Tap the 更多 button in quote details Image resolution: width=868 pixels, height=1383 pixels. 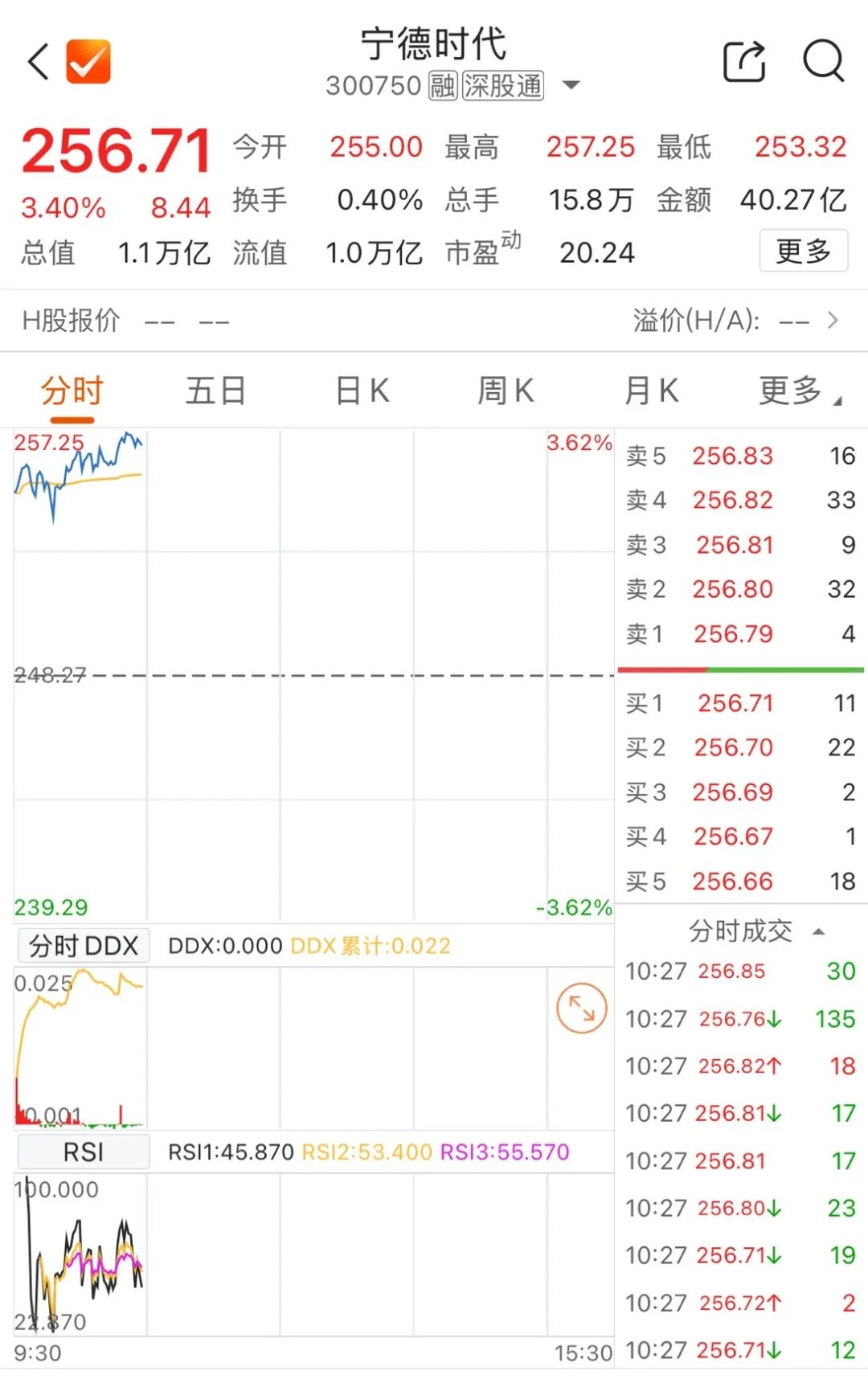tap(803, 252)
